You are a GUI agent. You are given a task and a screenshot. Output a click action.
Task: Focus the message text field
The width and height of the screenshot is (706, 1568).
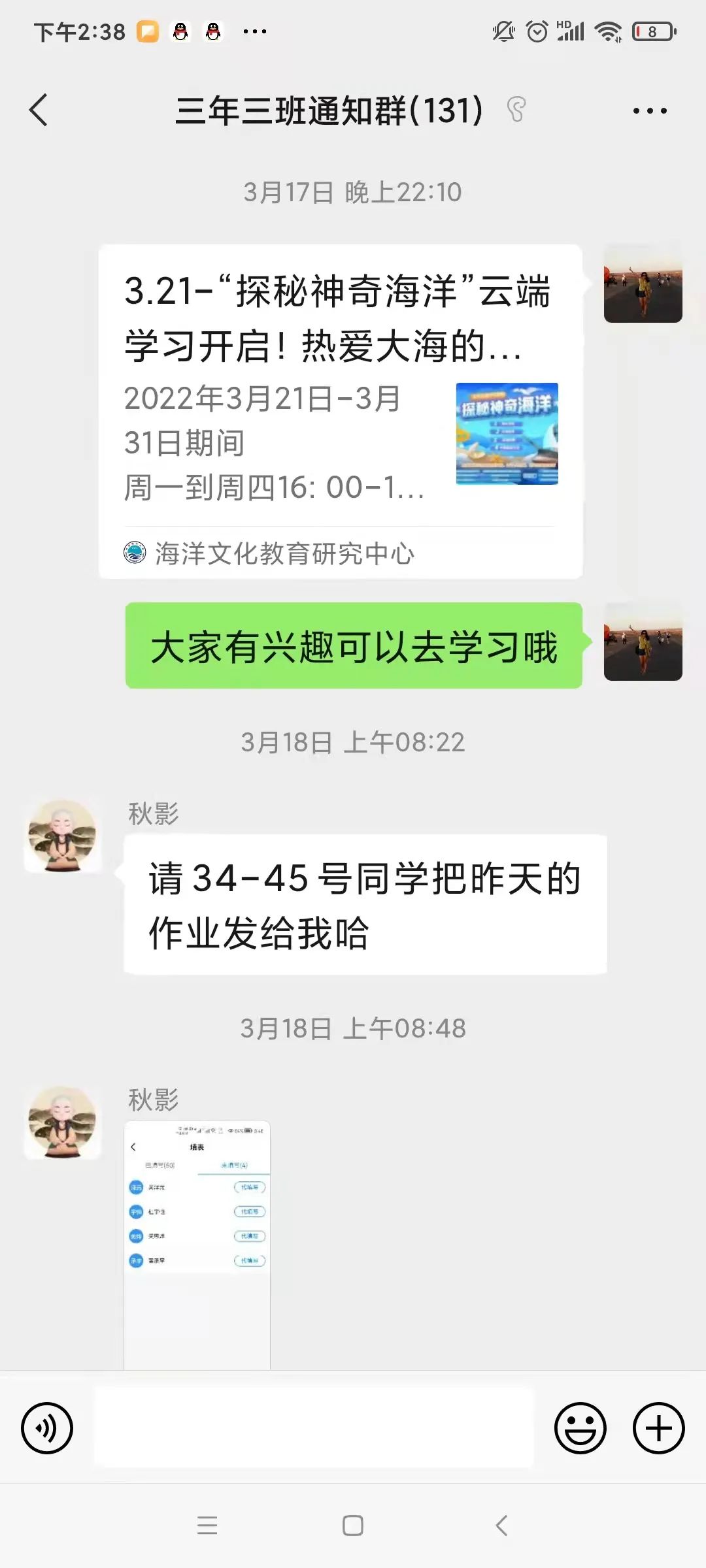tap(314, 1428)
